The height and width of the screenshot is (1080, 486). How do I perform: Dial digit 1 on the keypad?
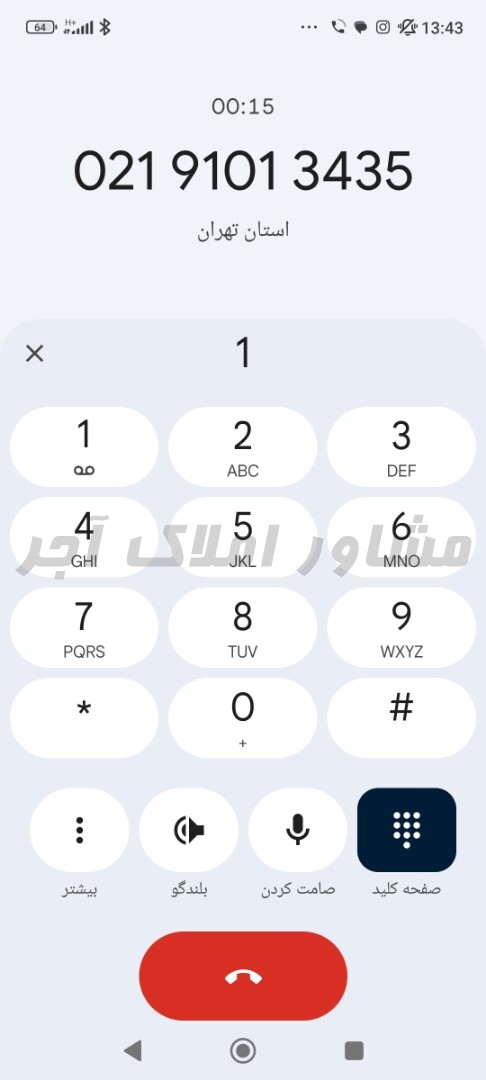tap(84, 447)
